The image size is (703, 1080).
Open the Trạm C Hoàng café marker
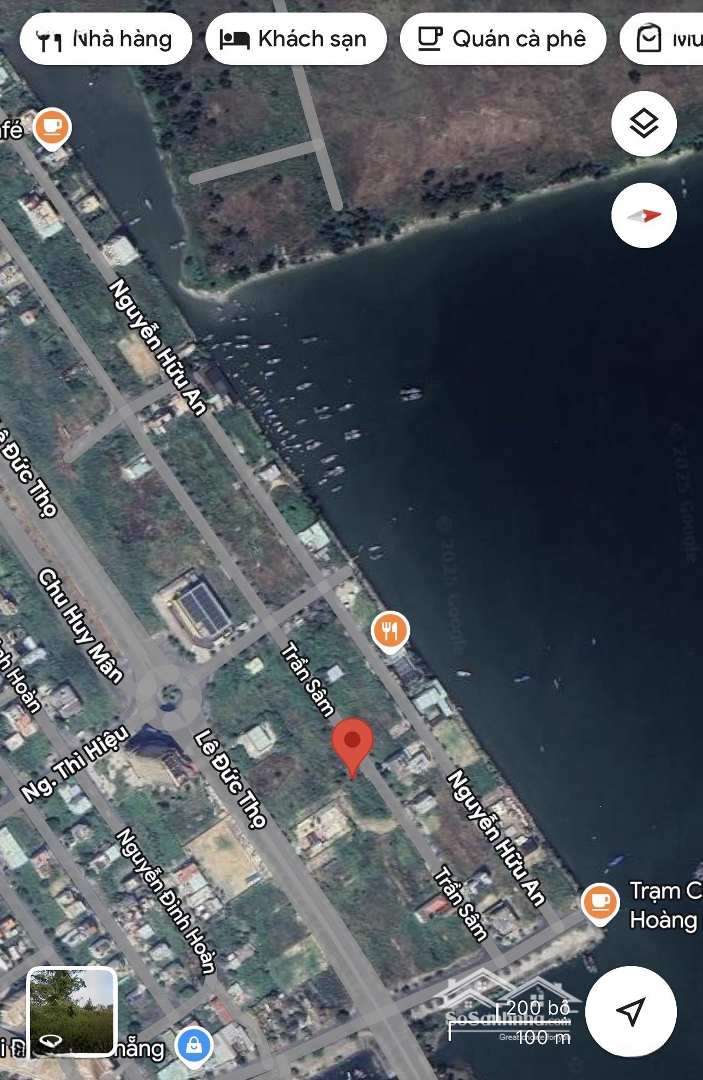(600, 902)
